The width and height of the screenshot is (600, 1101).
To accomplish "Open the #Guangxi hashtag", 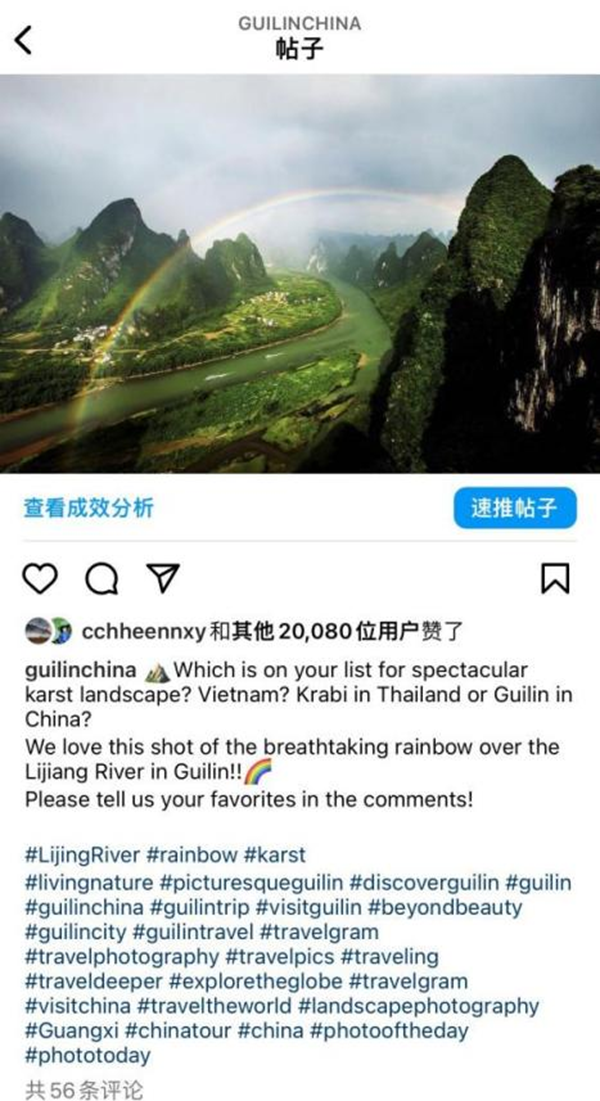I will [73, 1030].
